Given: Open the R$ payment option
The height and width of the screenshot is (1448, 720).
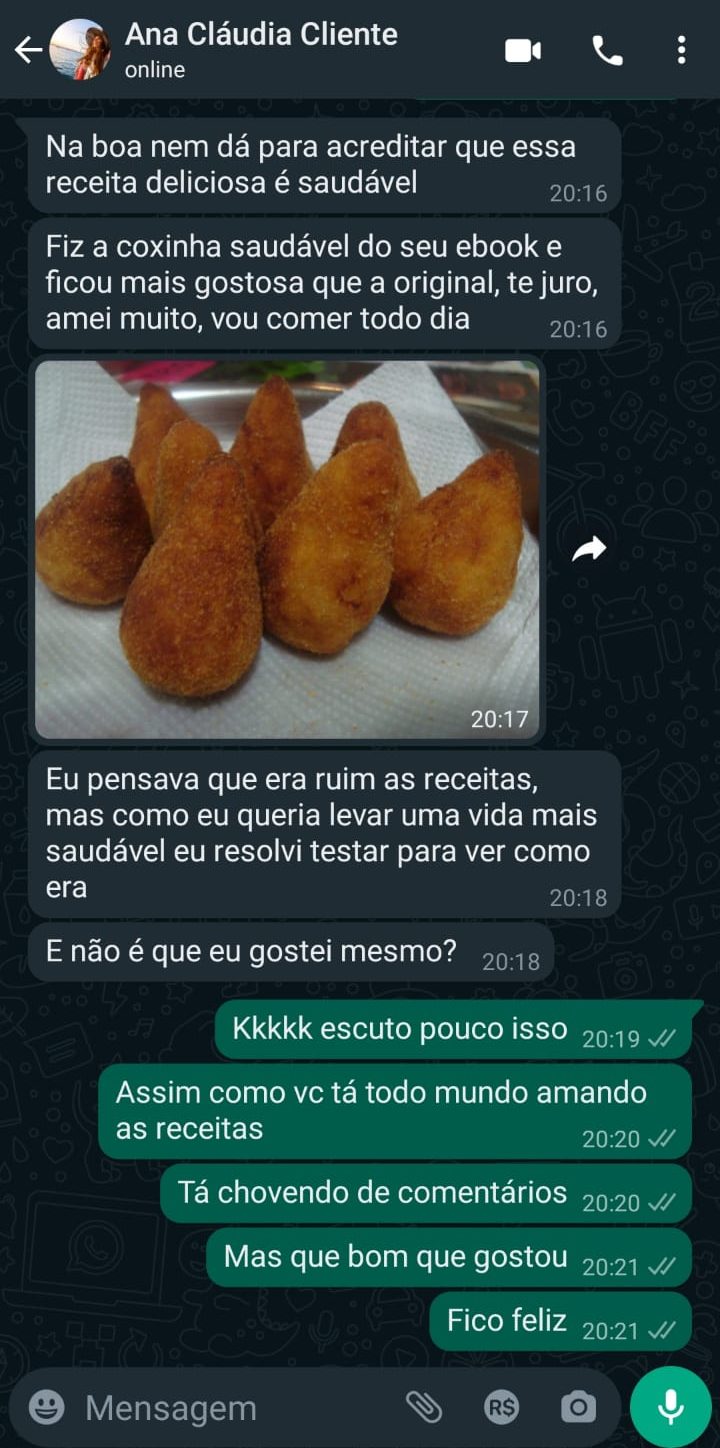Looking at the screenshot, I should click(501, 1408).
